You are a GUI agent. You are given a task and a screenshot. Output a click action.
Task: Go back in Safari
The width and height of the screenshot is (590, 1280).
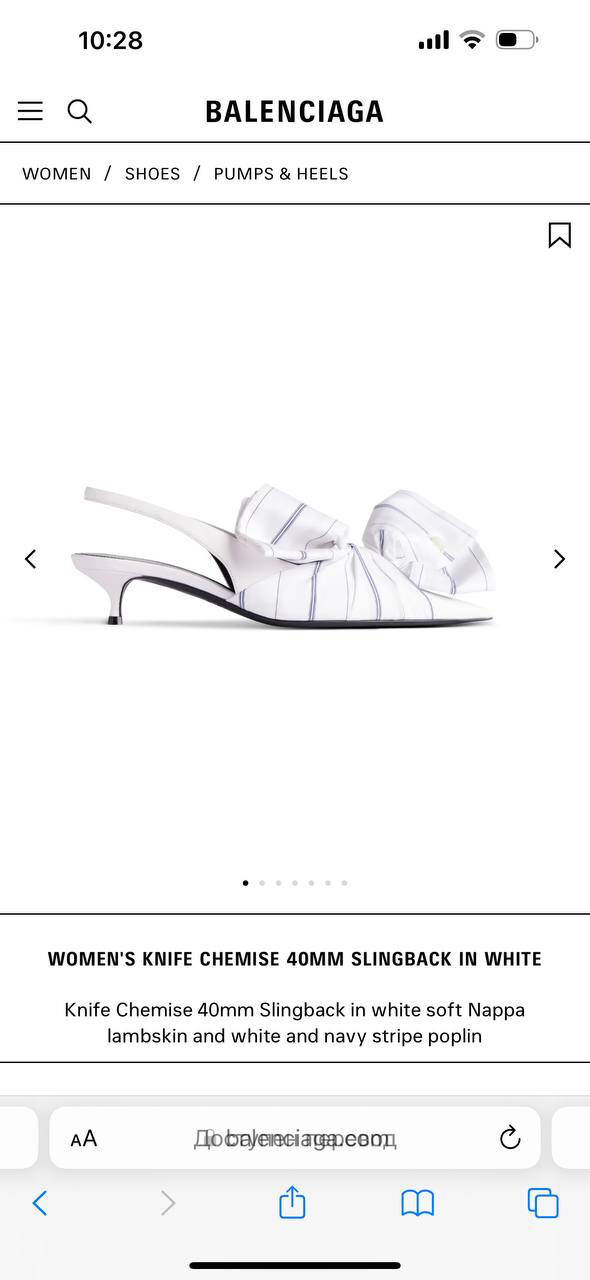(x=40, y=1203)
